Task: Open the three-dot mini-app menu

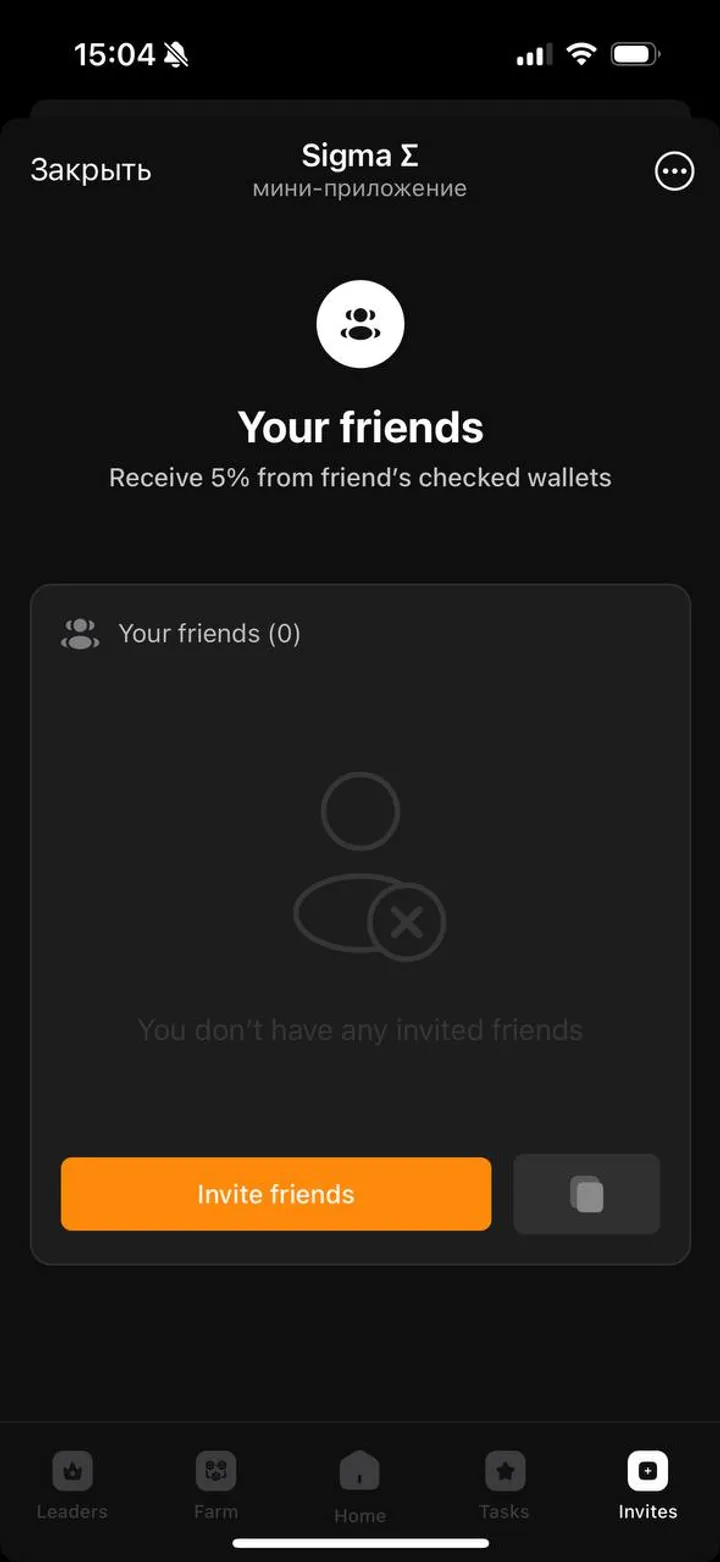Action: (x=674, y=171)
